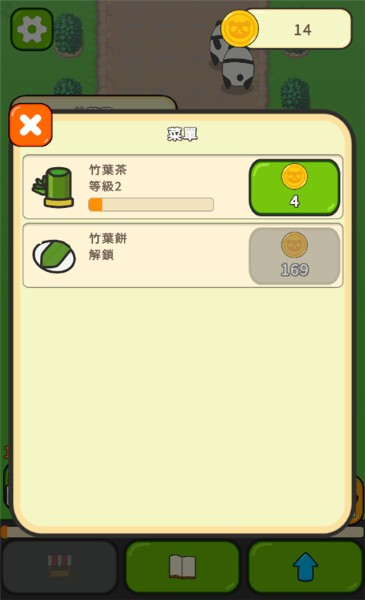365x600 pixels.
Task: Tap the blue up-arrow upgrade tab
Action: pos(305,567)
